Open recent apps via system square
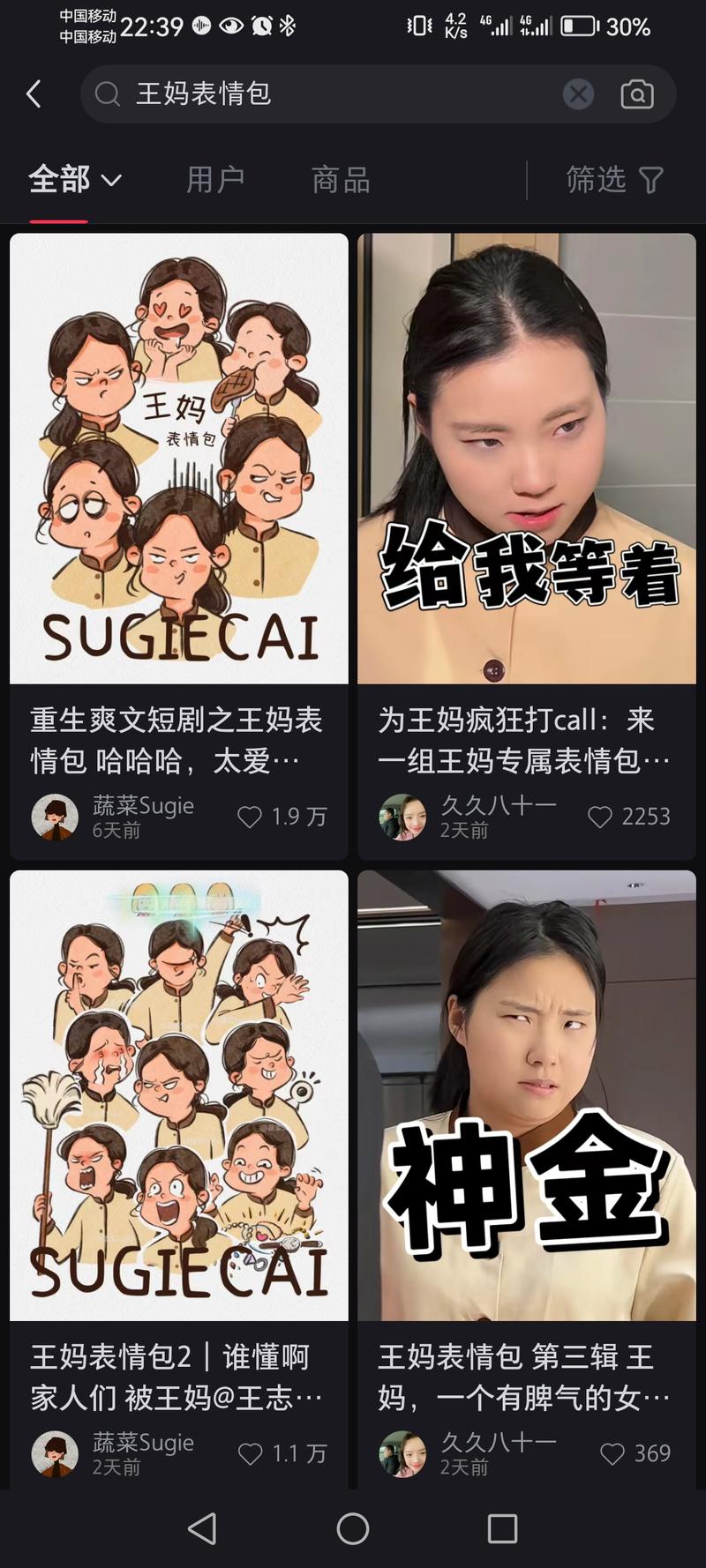The width and height of the screenshot is (706, 1568). pyautogui.click(x=502, y=1528)
